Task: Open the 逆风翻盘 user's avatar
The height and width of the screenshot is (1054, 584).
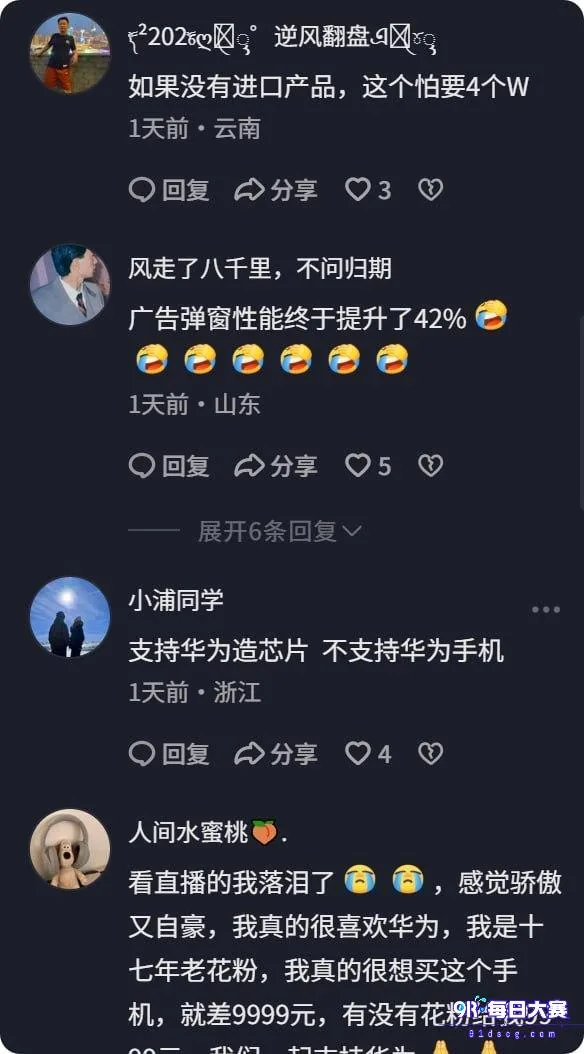Action: [70, 52]
